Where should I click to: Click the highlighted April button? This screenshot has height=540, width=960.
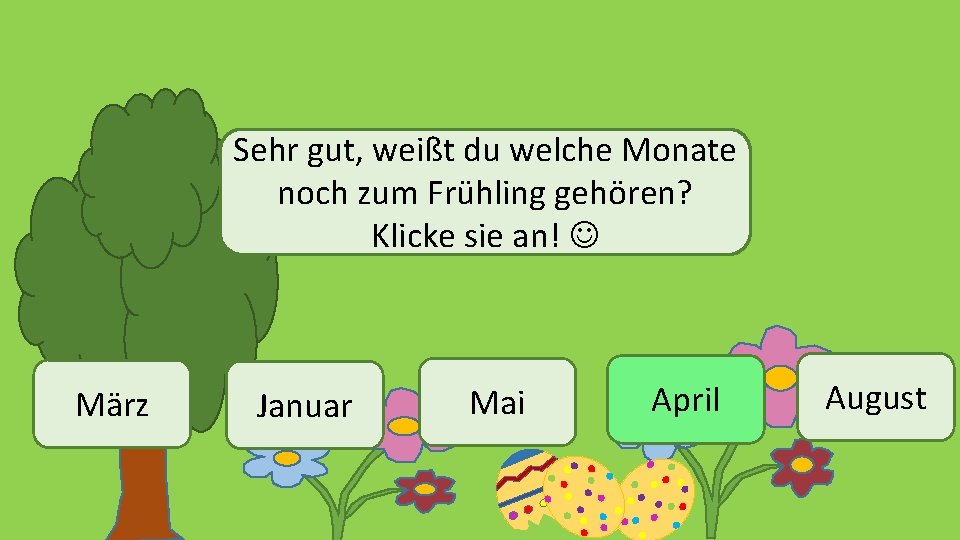(x=686, y=399)
